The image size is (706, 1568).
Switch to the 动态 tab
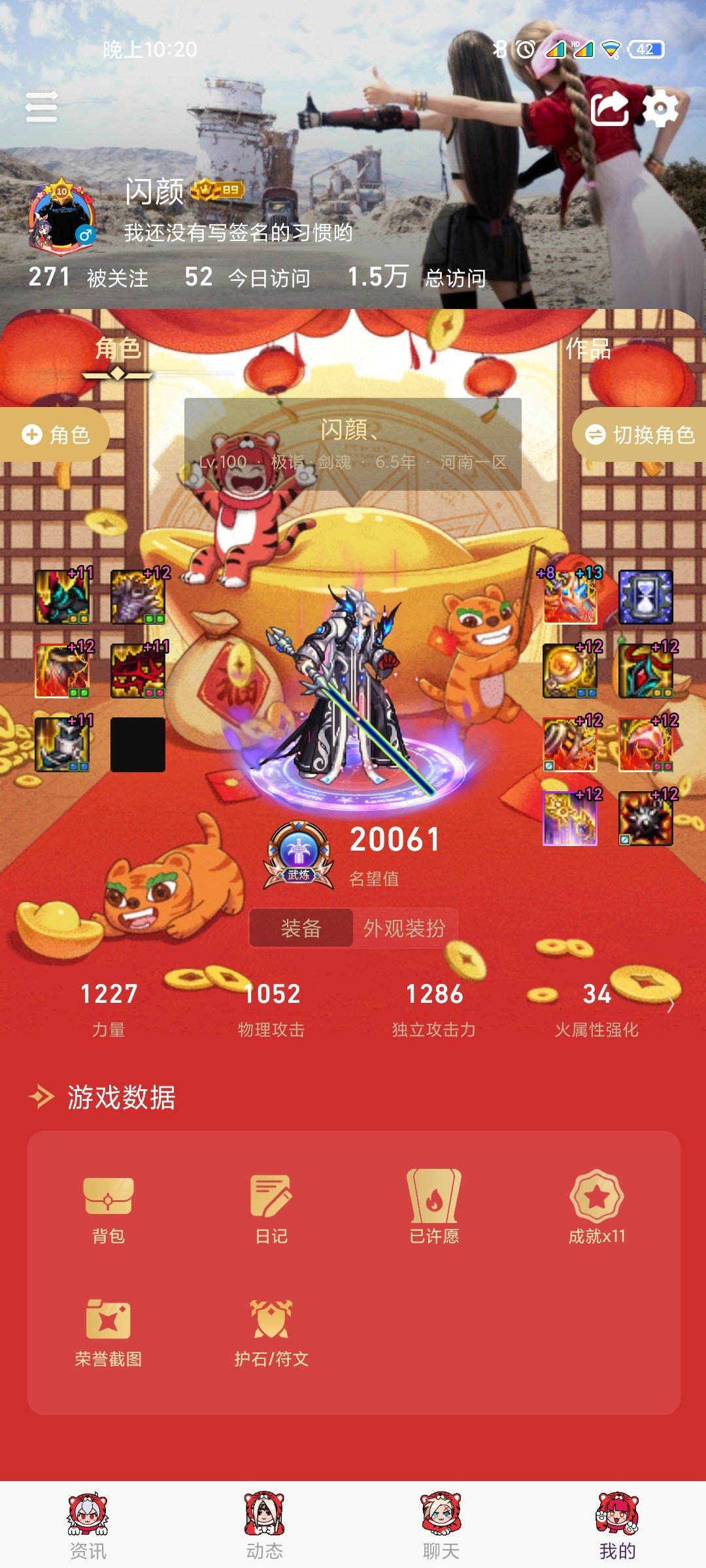(x=265, y=1526)
